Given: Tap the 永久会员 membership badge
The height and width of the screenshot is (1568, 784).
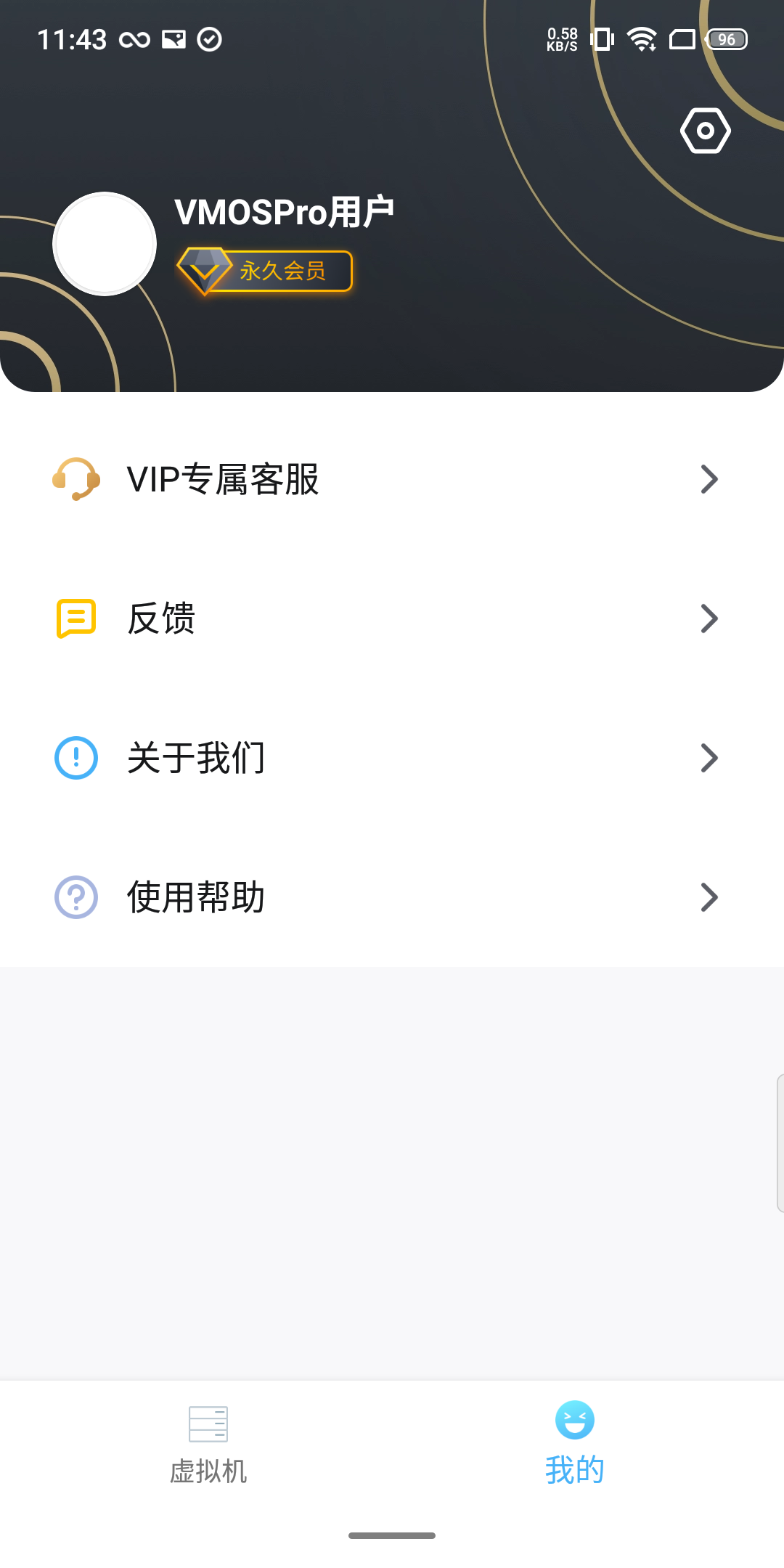Looking at the screenshot, I should click(x=266, y=271).
